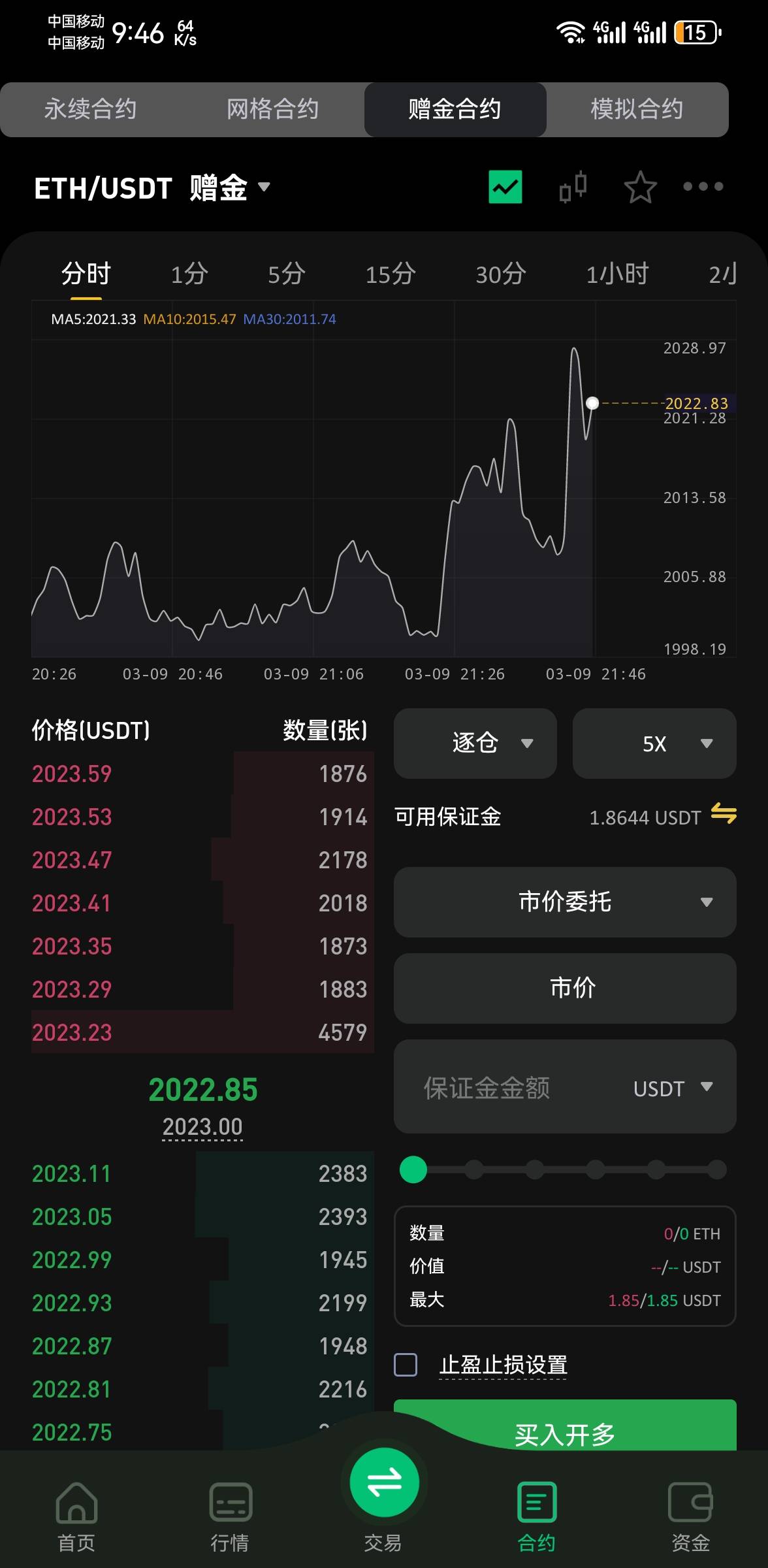The image size is (768, 1568).
Task: Tap the yellow transfer arrows beside 可用保证金
Action: click(x=724, y=814)
